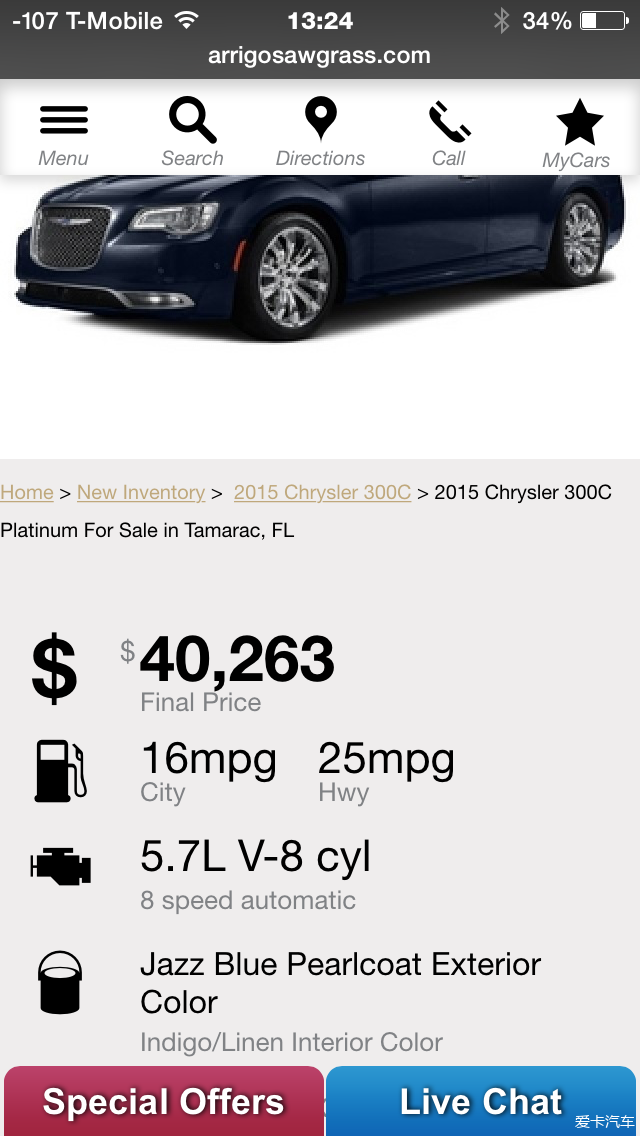The image size is (640, 1136).
Task: Tap the Search magnifier
Action: click(x=192, y=132)
